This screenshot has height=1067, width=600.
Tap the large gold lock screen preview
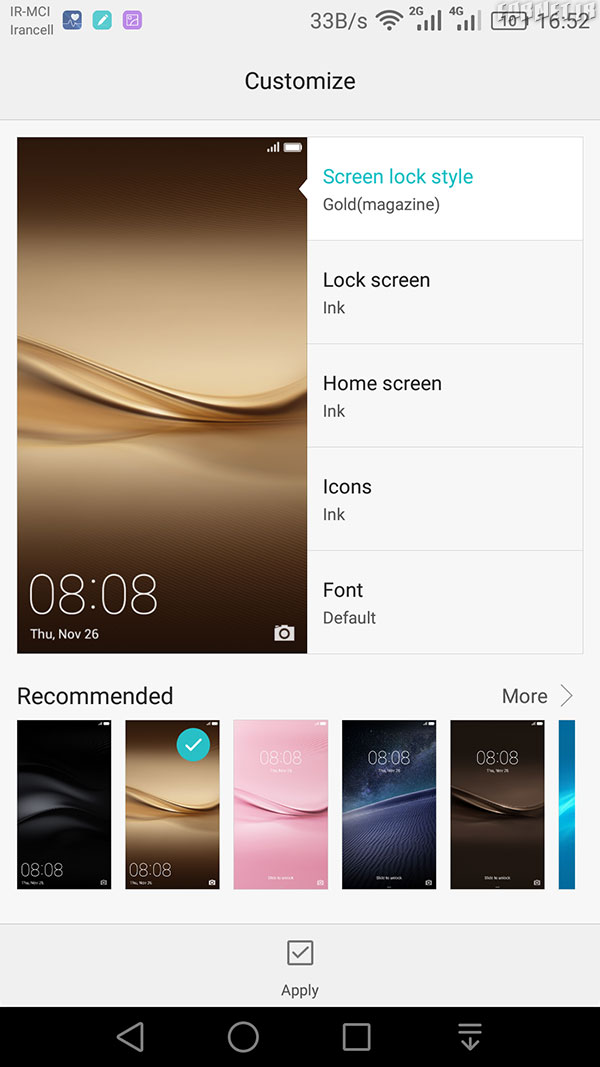[162, 395]
